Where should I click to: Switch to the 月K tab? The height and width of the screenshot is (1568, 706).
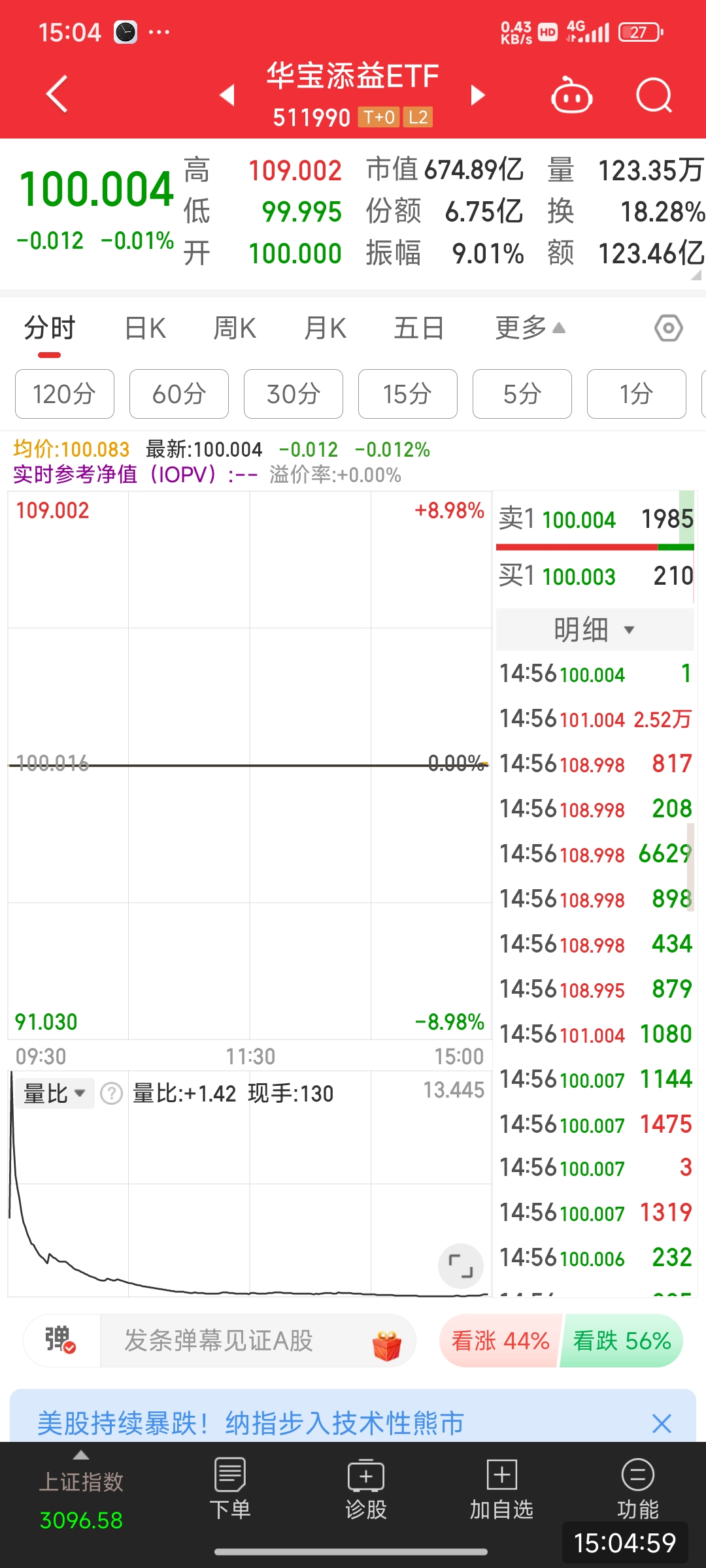click(x=325, y=328)
